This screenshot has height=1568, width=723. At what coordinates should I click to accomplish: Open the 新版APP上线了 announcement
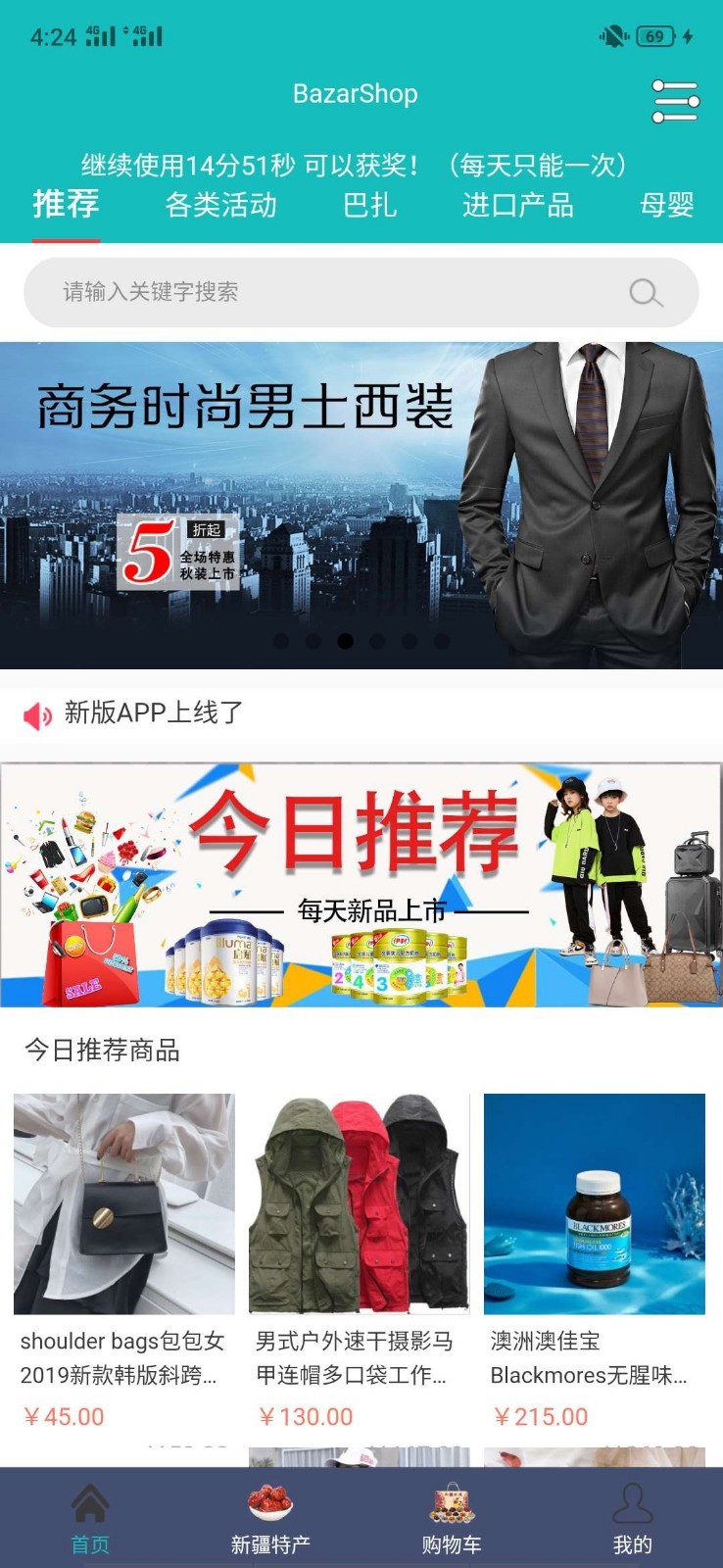point(154,713)
